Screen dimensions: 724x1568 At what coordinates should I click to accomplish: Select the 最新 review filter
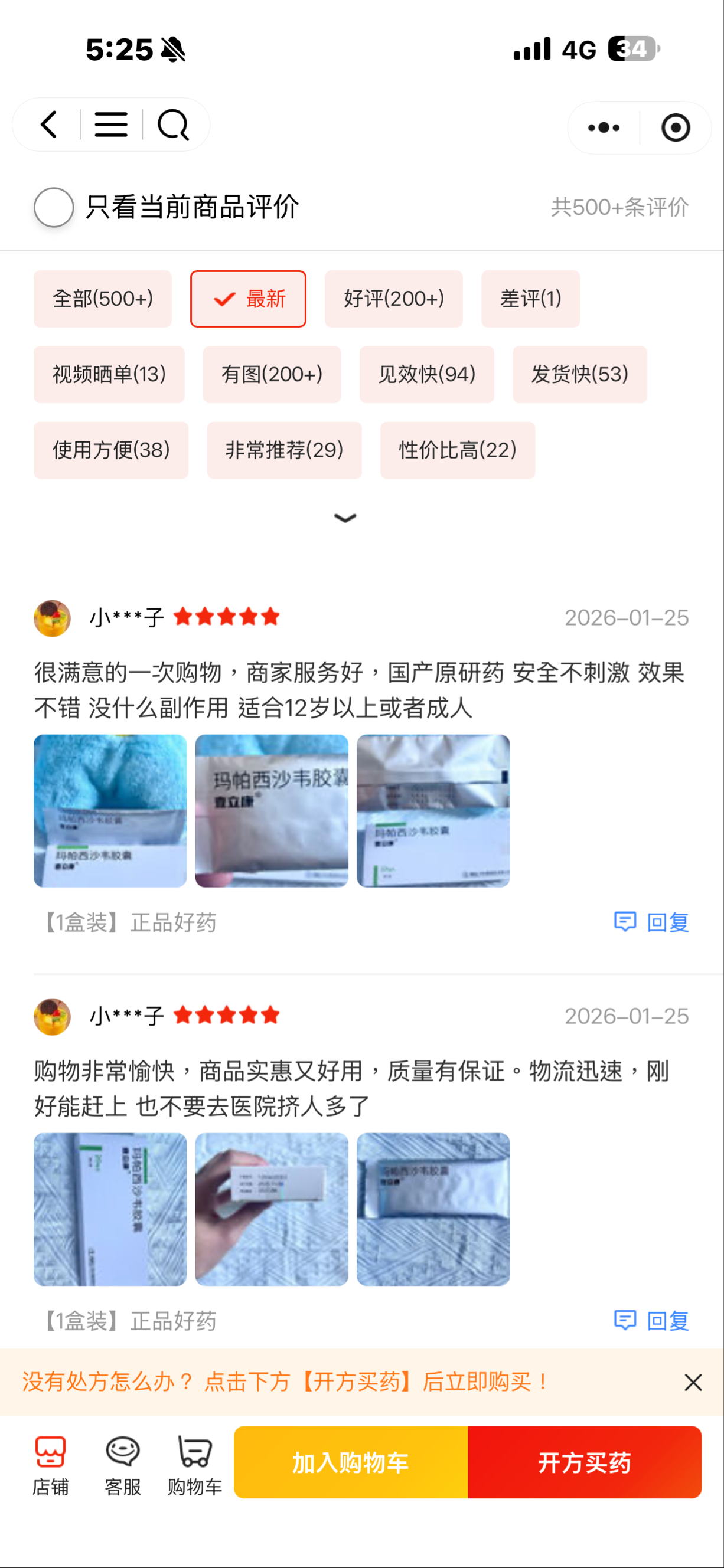point(249,299)
